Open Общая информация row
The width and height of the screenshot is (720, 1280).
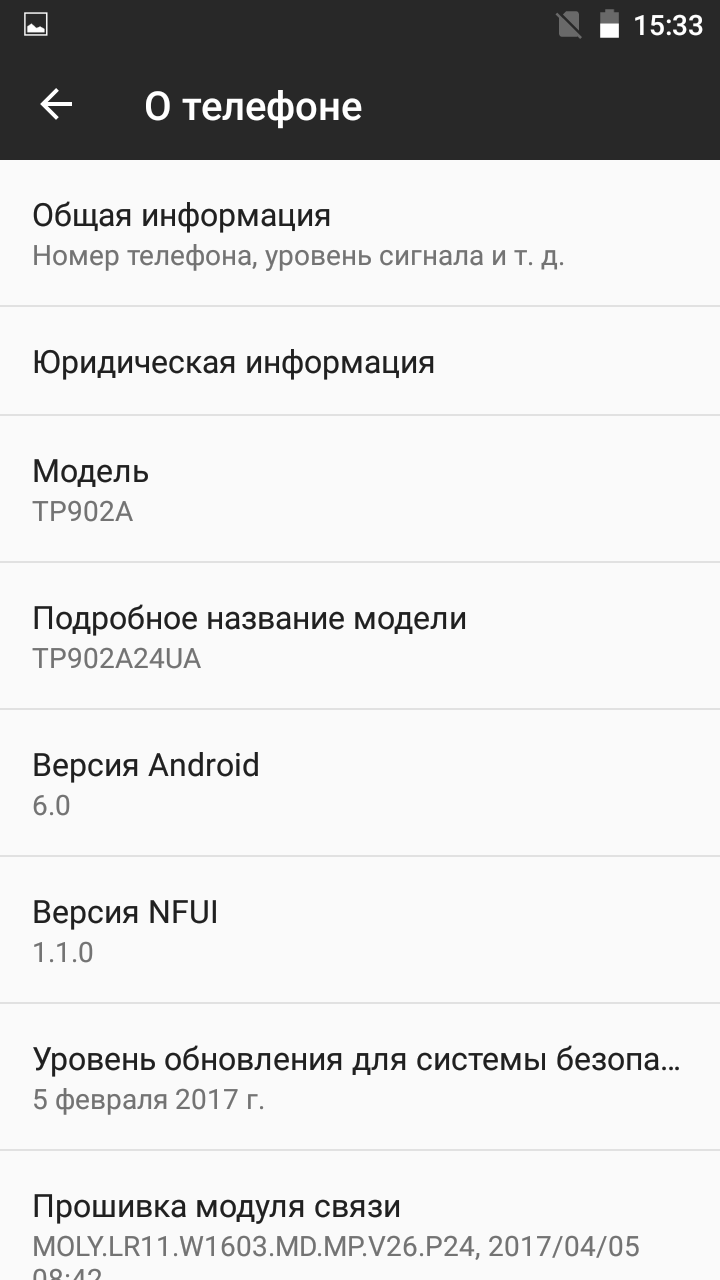(360, 233)
